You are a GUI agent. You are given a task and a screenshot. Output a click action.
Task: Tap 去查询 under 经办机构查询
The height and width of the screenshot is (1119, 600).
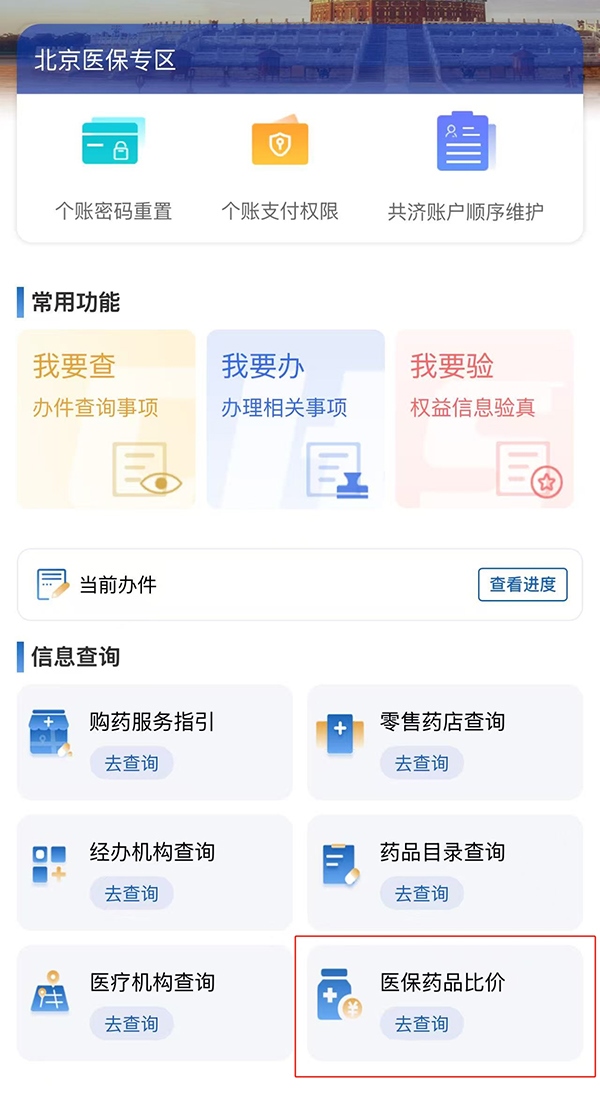[131, 893]
